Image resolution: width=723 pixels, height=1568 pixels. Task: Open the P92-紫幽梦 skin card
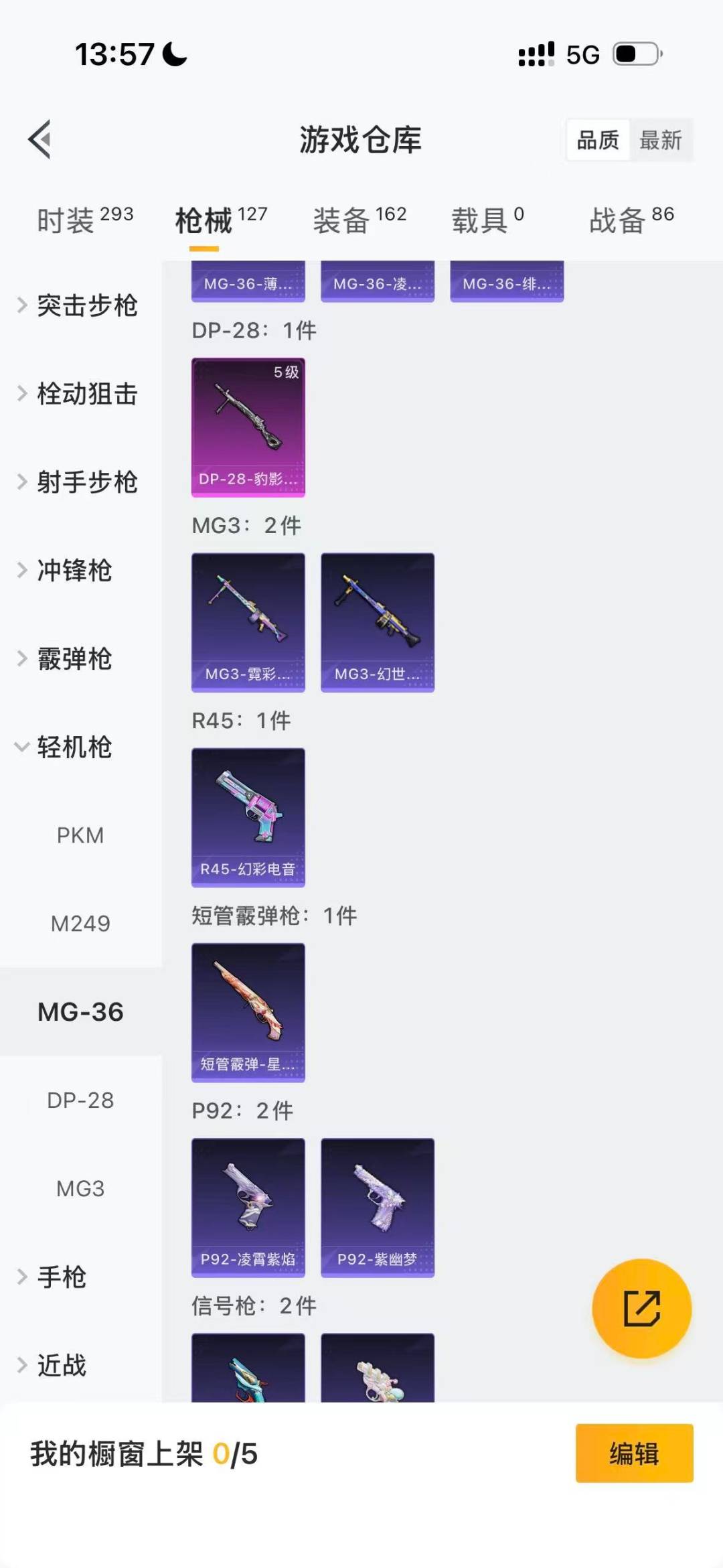tap(378, 1208)
